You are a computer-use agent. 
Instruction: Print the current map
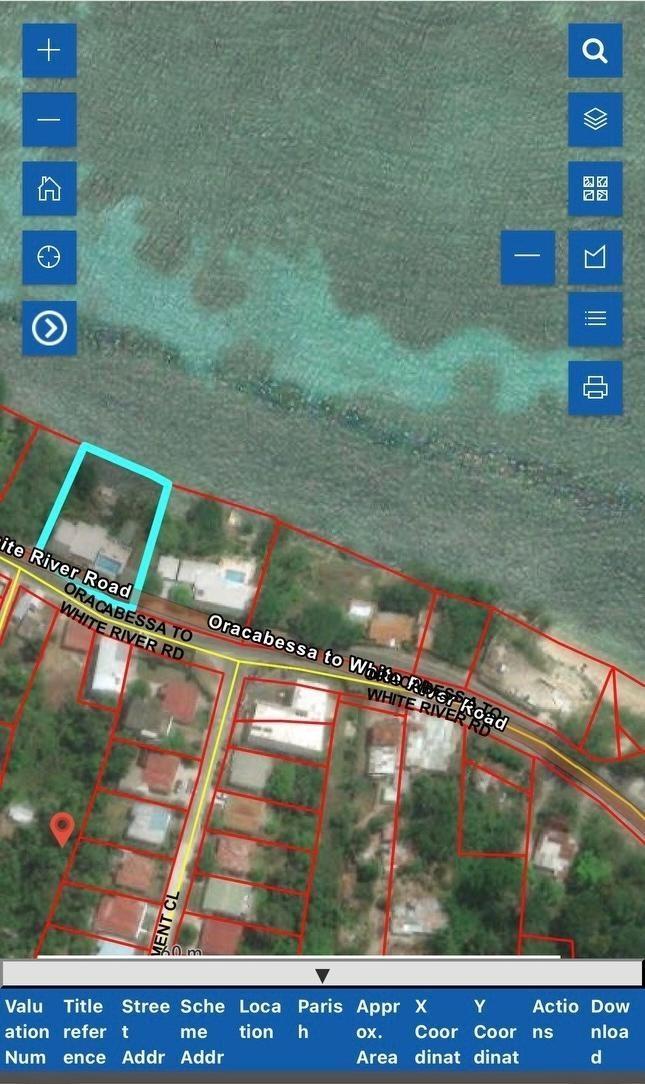coord(595,387)
